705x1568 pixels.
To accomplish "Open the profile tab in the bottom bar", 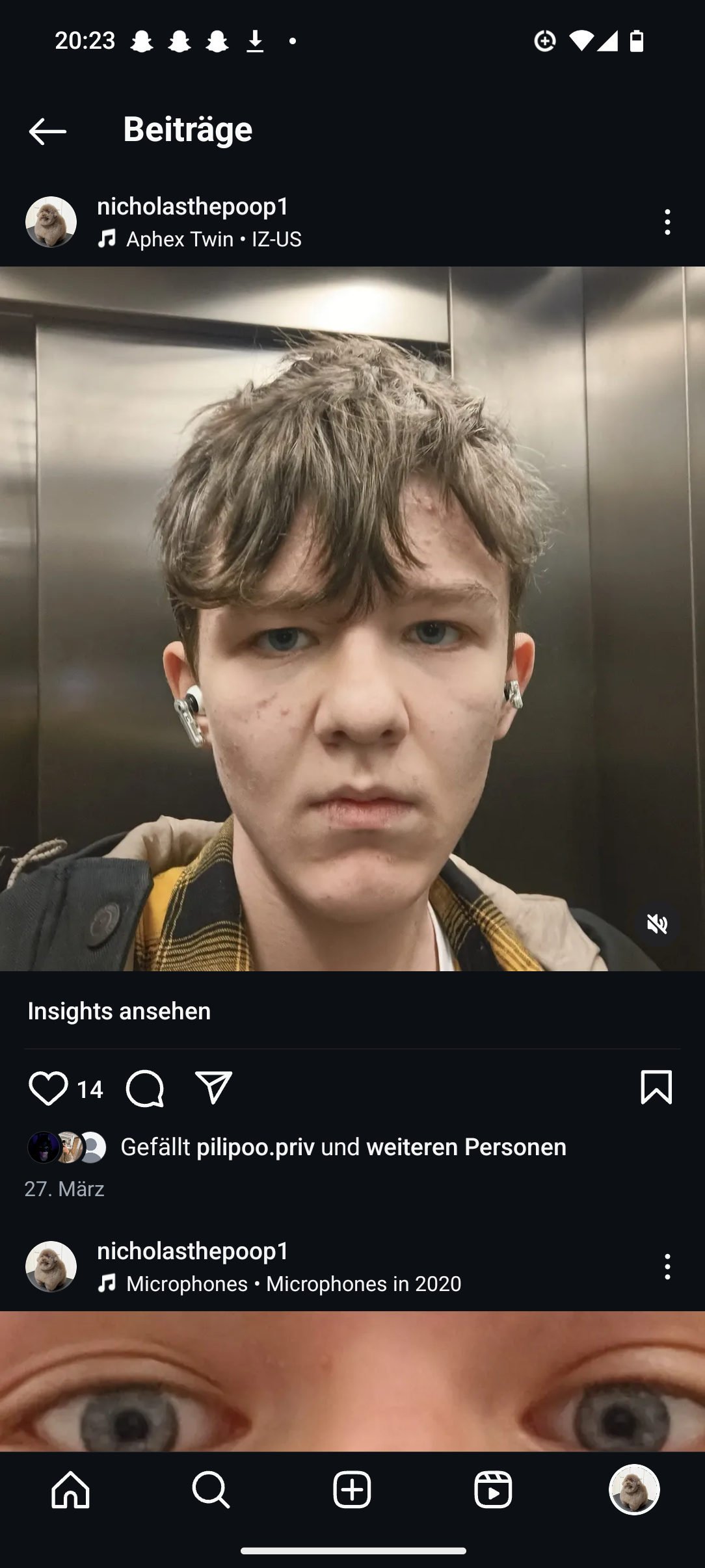I will click(634, 1489).
